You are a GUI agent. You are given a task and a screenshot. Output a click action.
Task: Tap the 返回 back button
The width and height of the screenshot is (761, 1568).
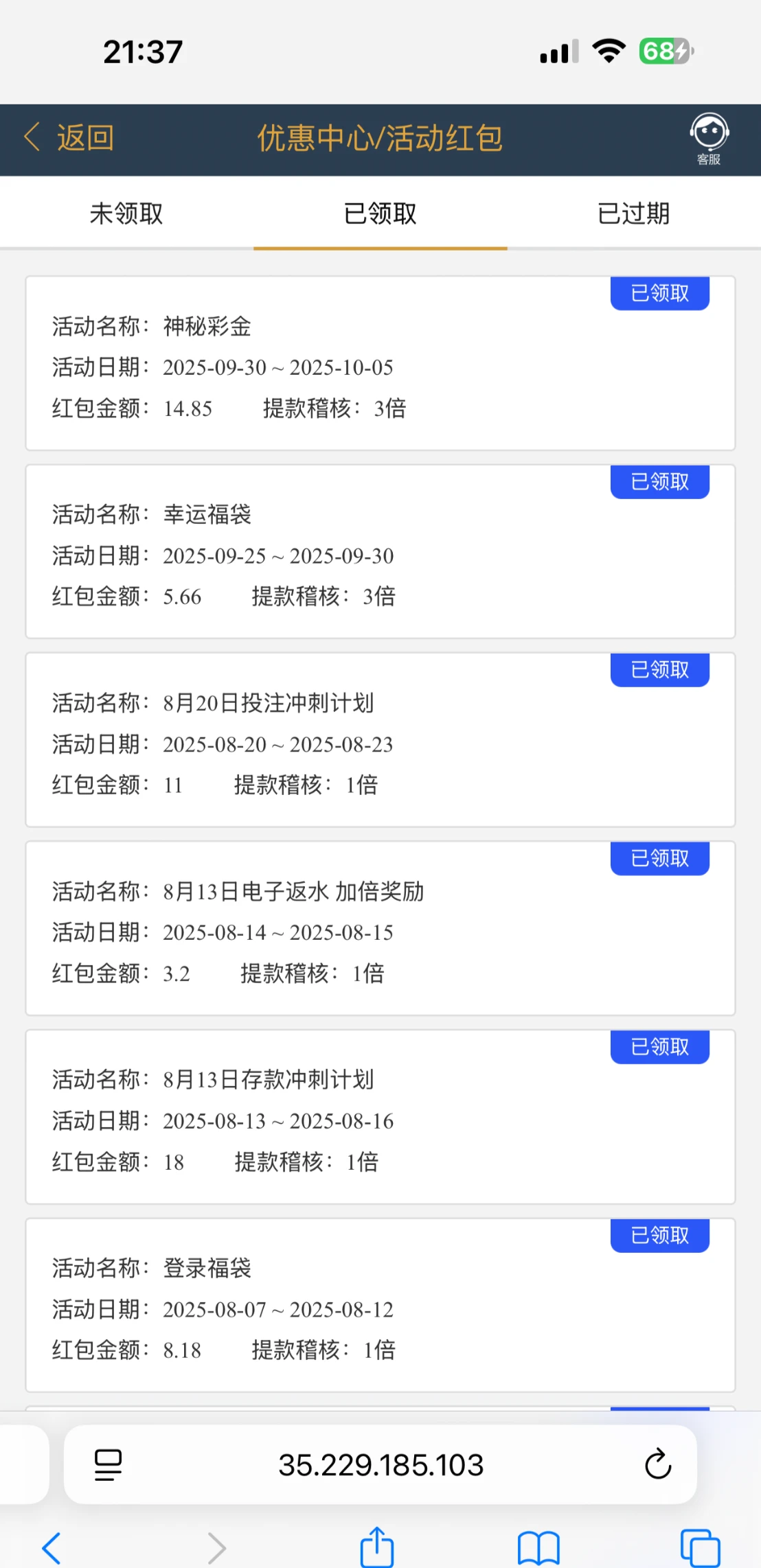click(x=69, y=138)
